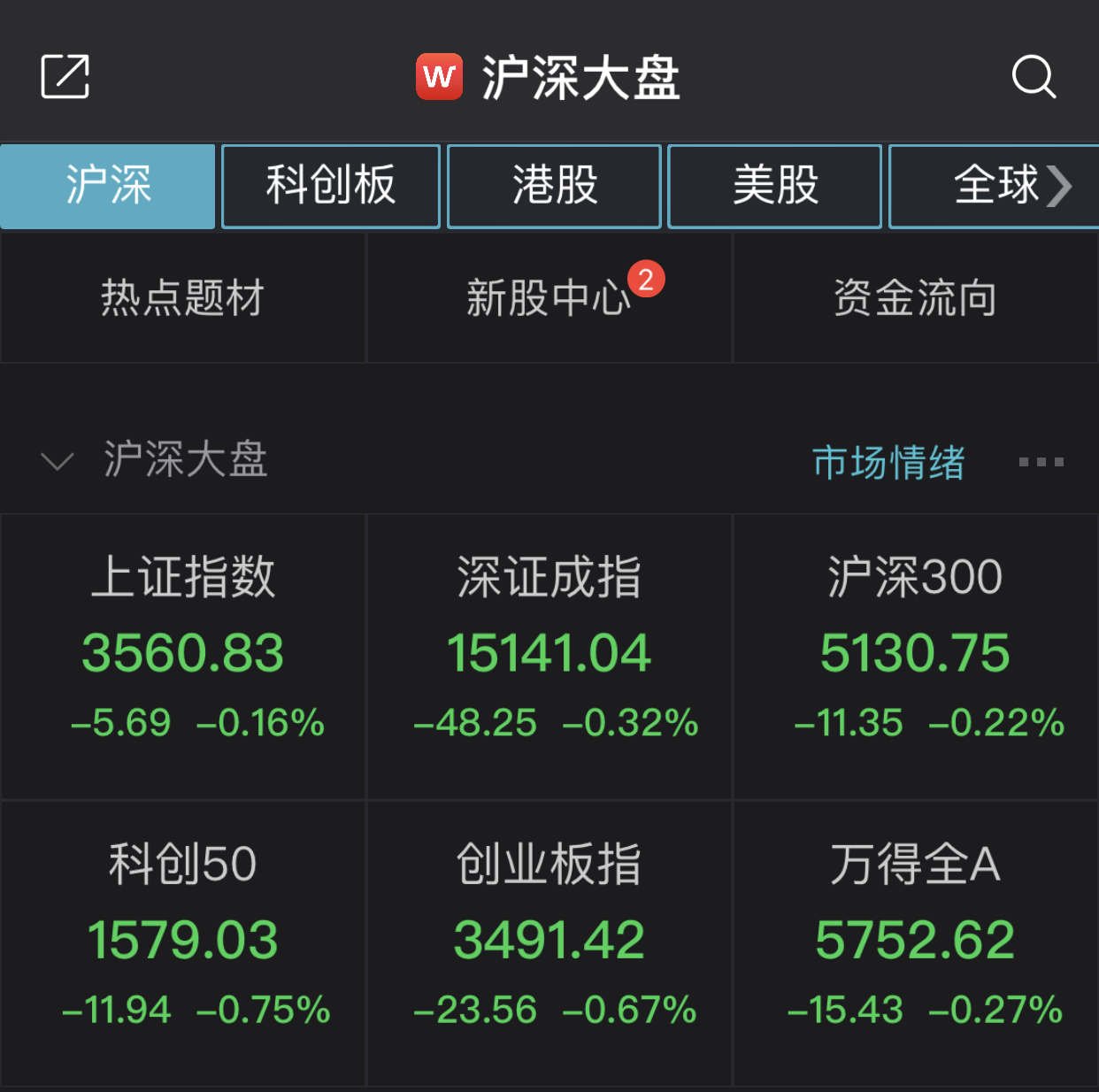
Task: Switch to the 科创板 tab
Action: pos(331,186)
